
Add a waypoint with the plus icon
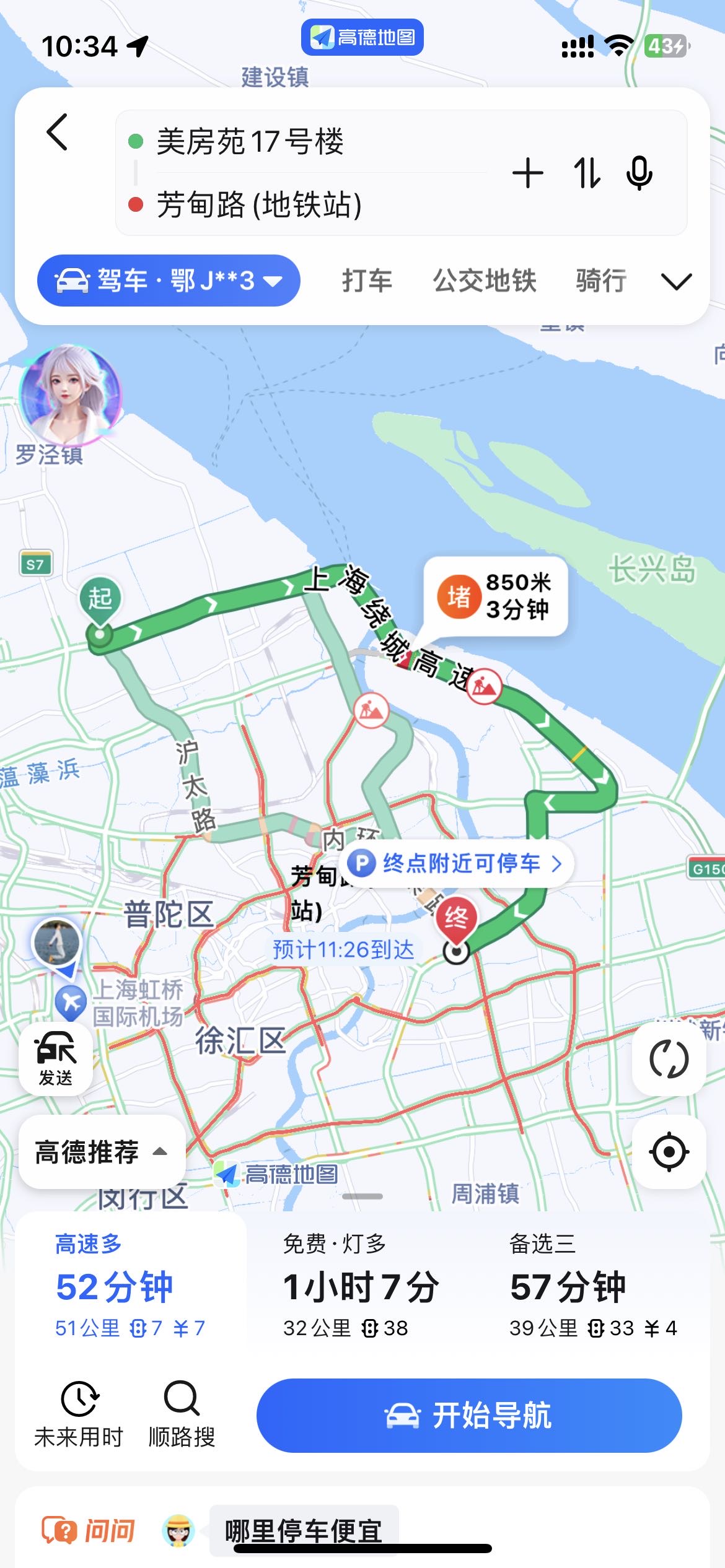(x=528, y=173)
